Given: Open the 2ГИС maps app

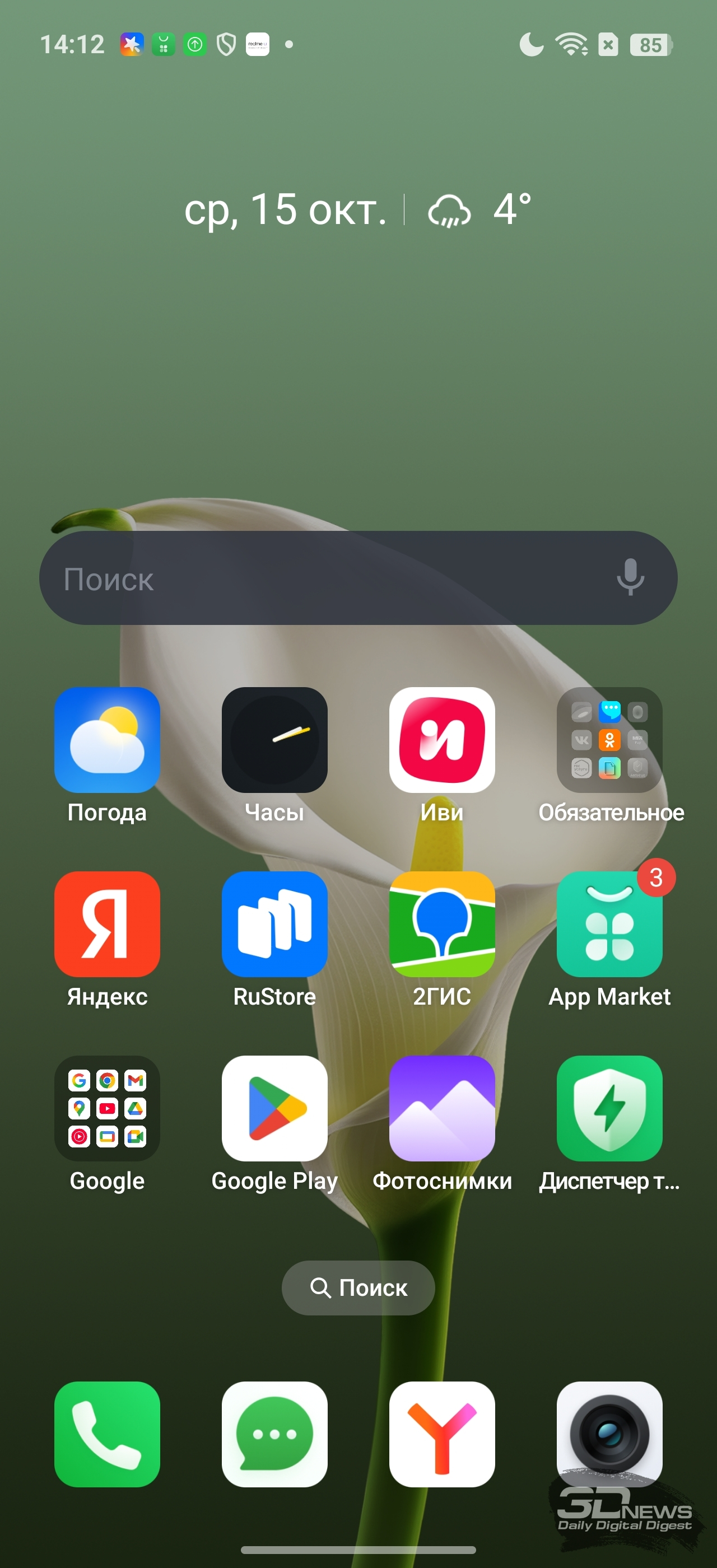Looking at the screenshot, I should point(442,924).
